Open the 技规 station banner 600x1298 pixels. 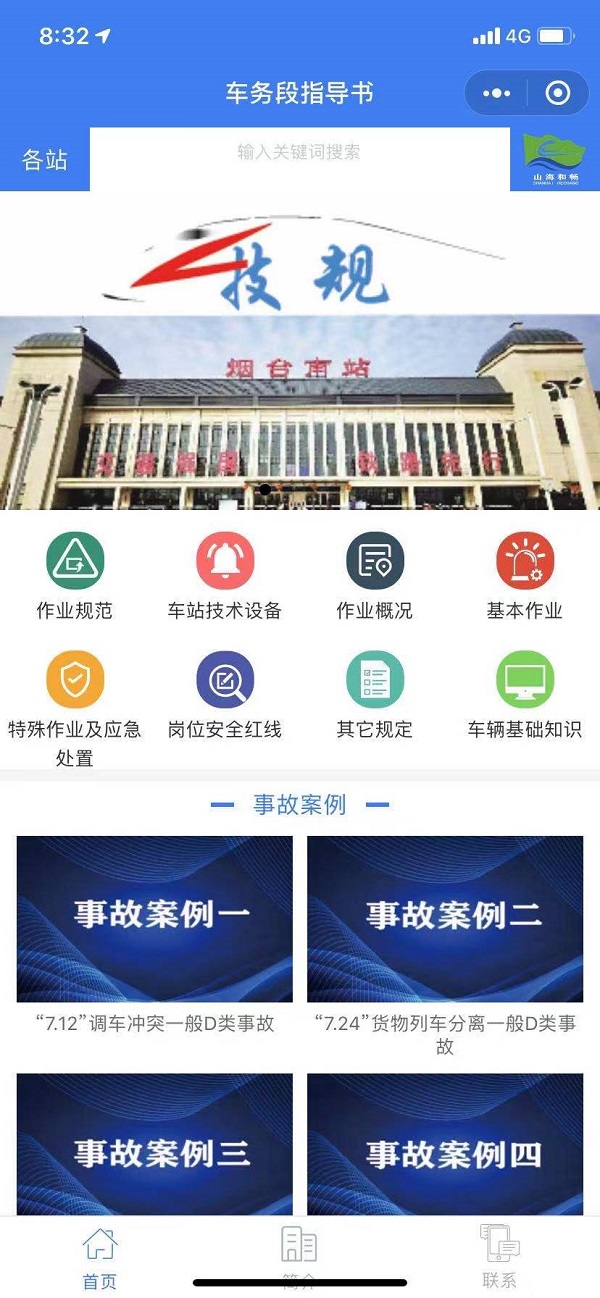point(300,350)
